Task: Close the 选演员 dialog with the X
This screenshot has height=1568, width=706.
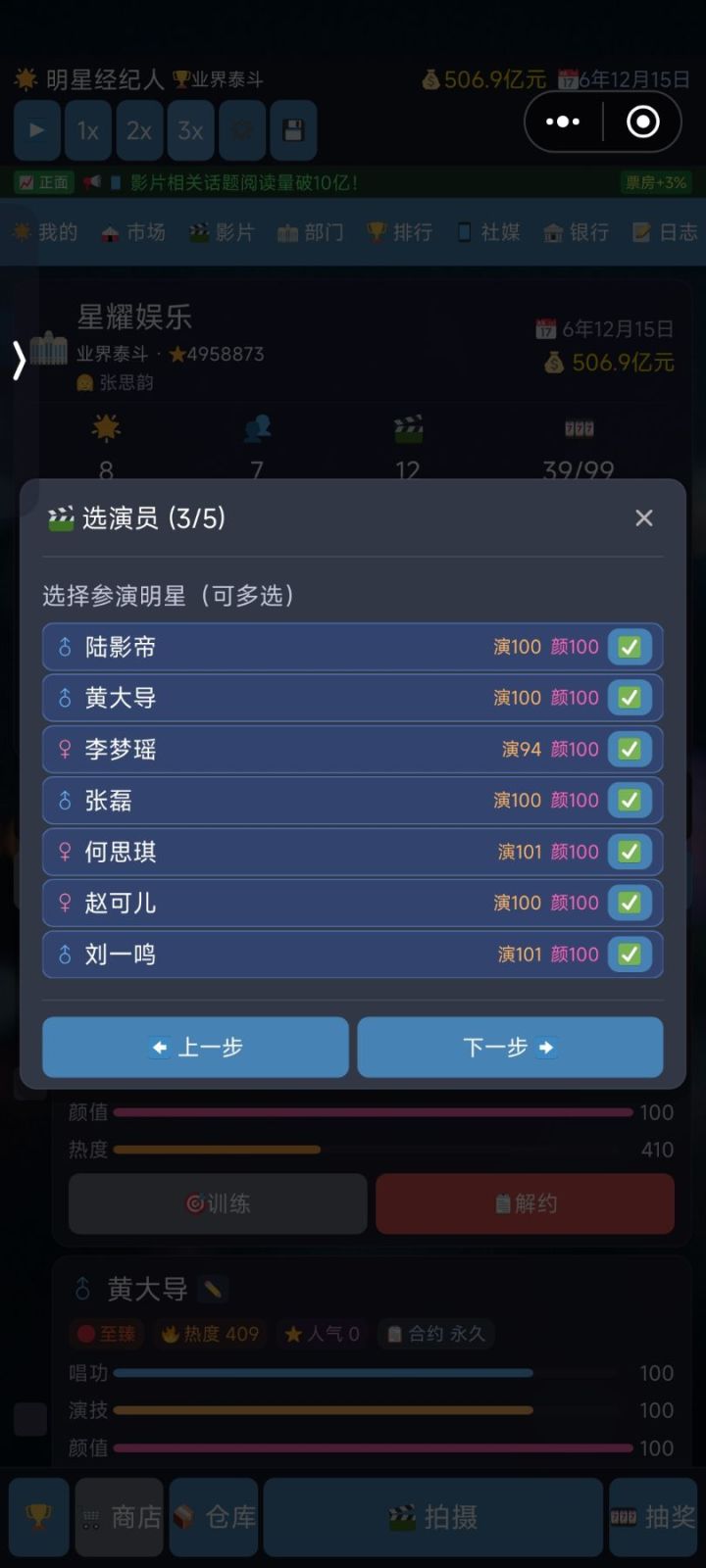Action: [x=644, y=517]
